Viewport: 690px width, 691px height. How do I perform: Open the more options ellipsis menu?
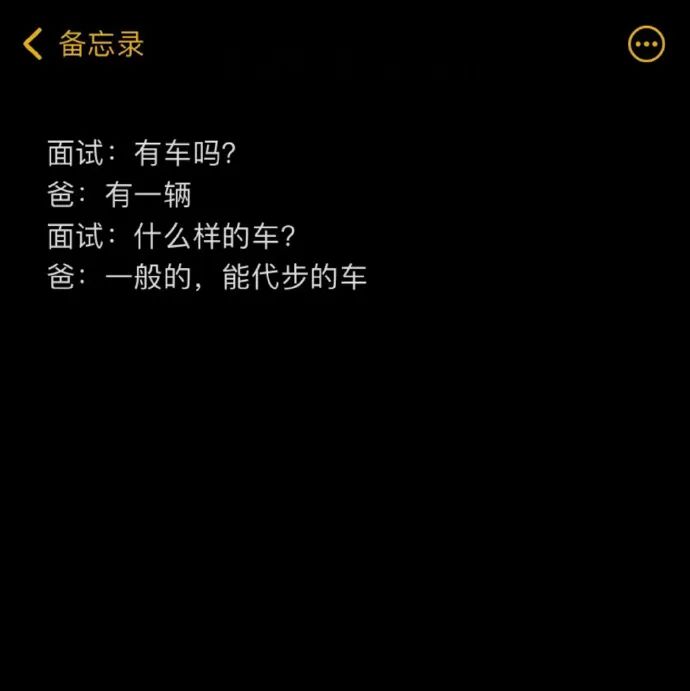646,44
